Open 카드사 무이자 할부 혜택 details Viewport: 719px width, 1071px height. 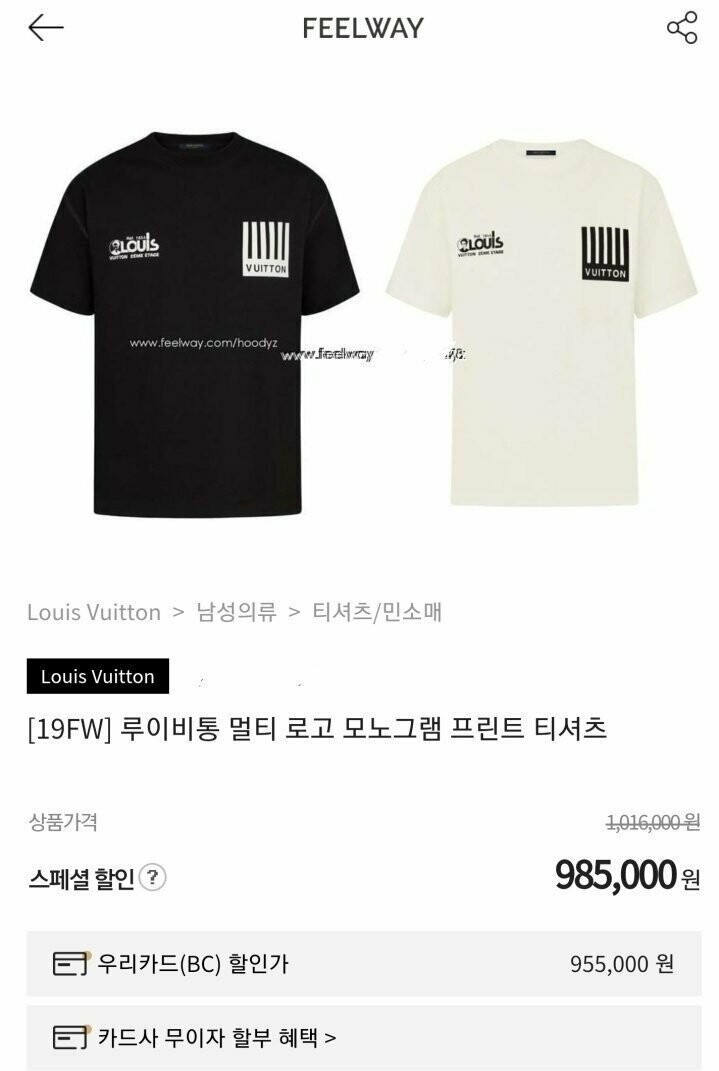tap(364, 1038)
